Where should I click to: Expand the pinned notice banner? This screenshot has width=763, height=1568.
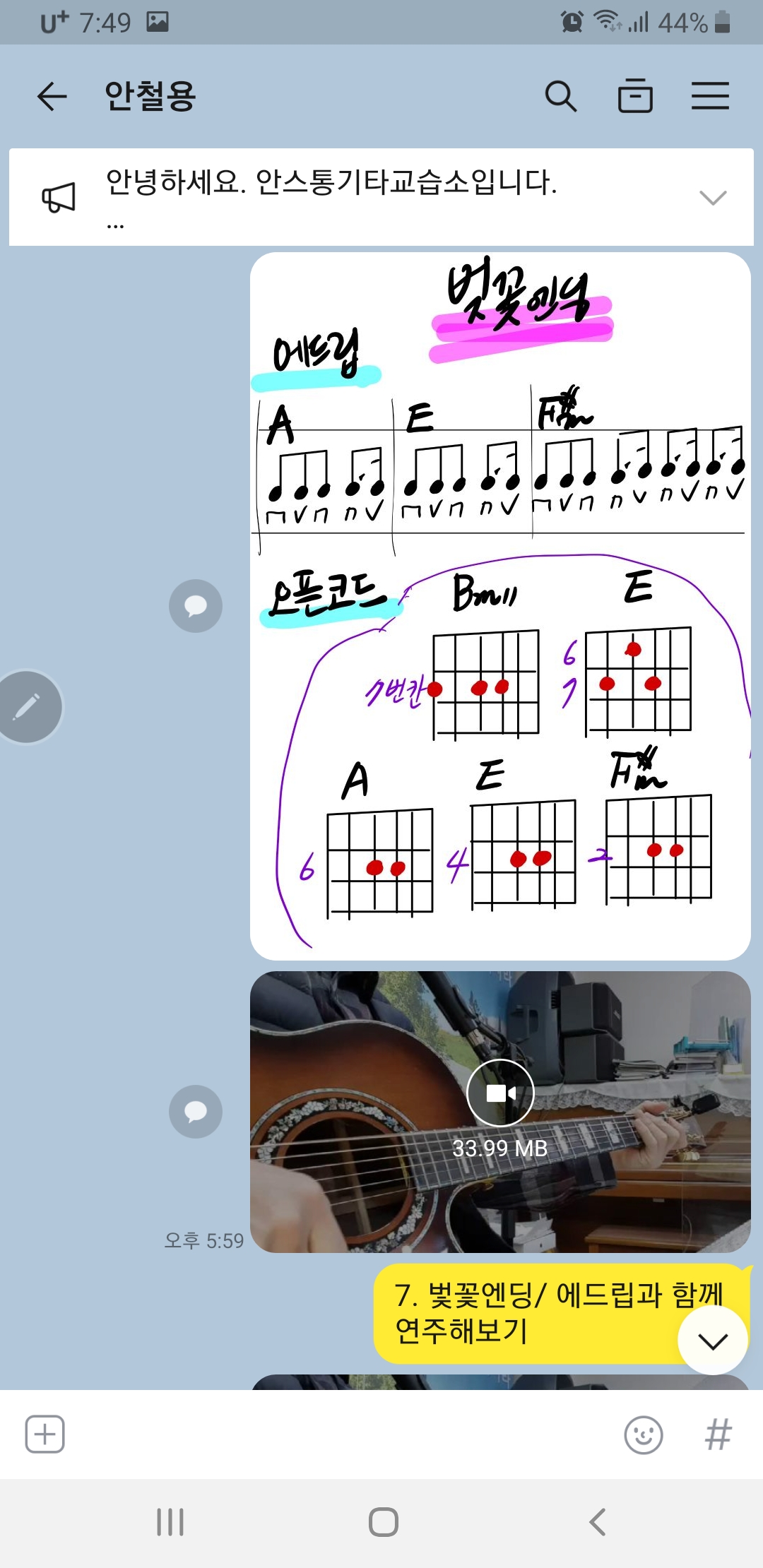(712, 198)
